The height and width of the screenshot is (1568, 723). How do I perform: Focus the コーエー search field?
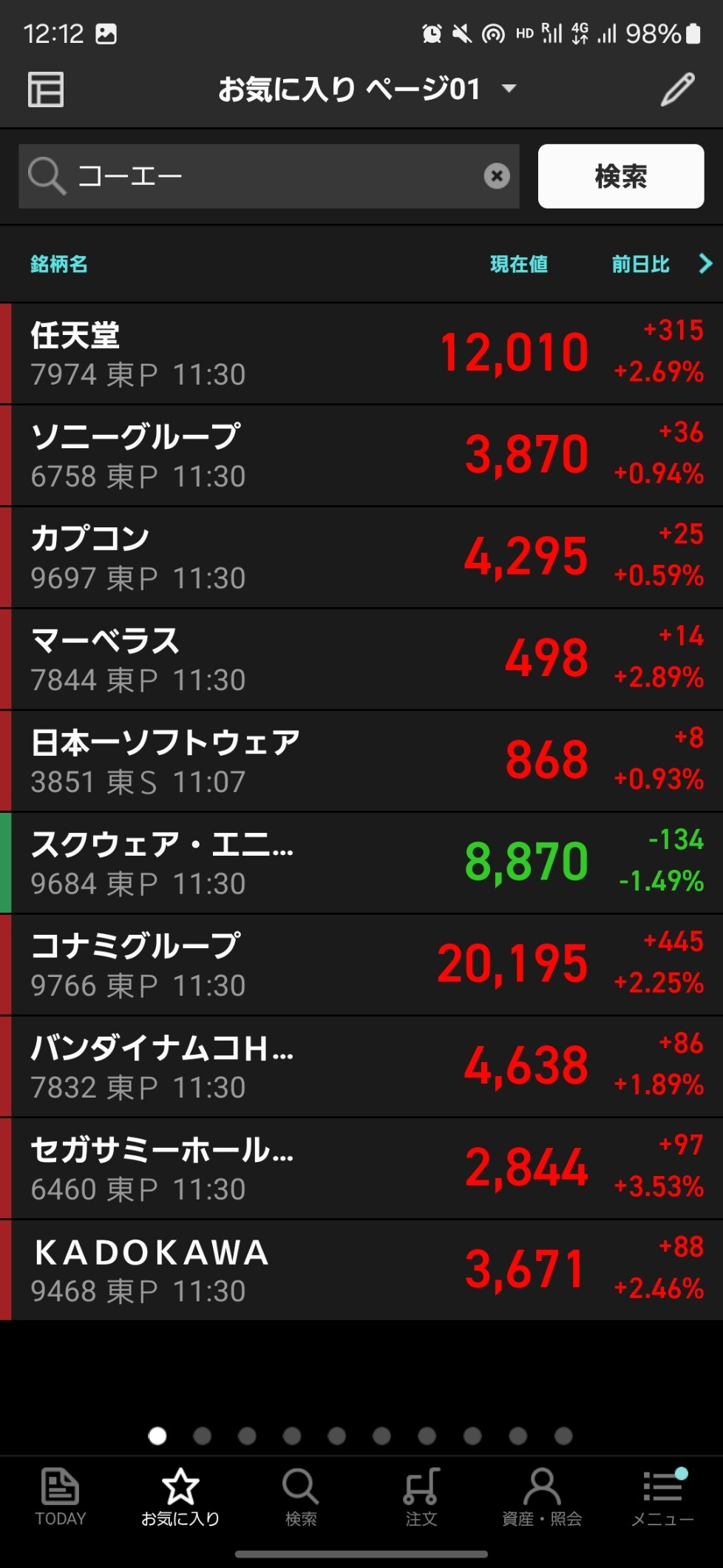(x=269, y=176)
